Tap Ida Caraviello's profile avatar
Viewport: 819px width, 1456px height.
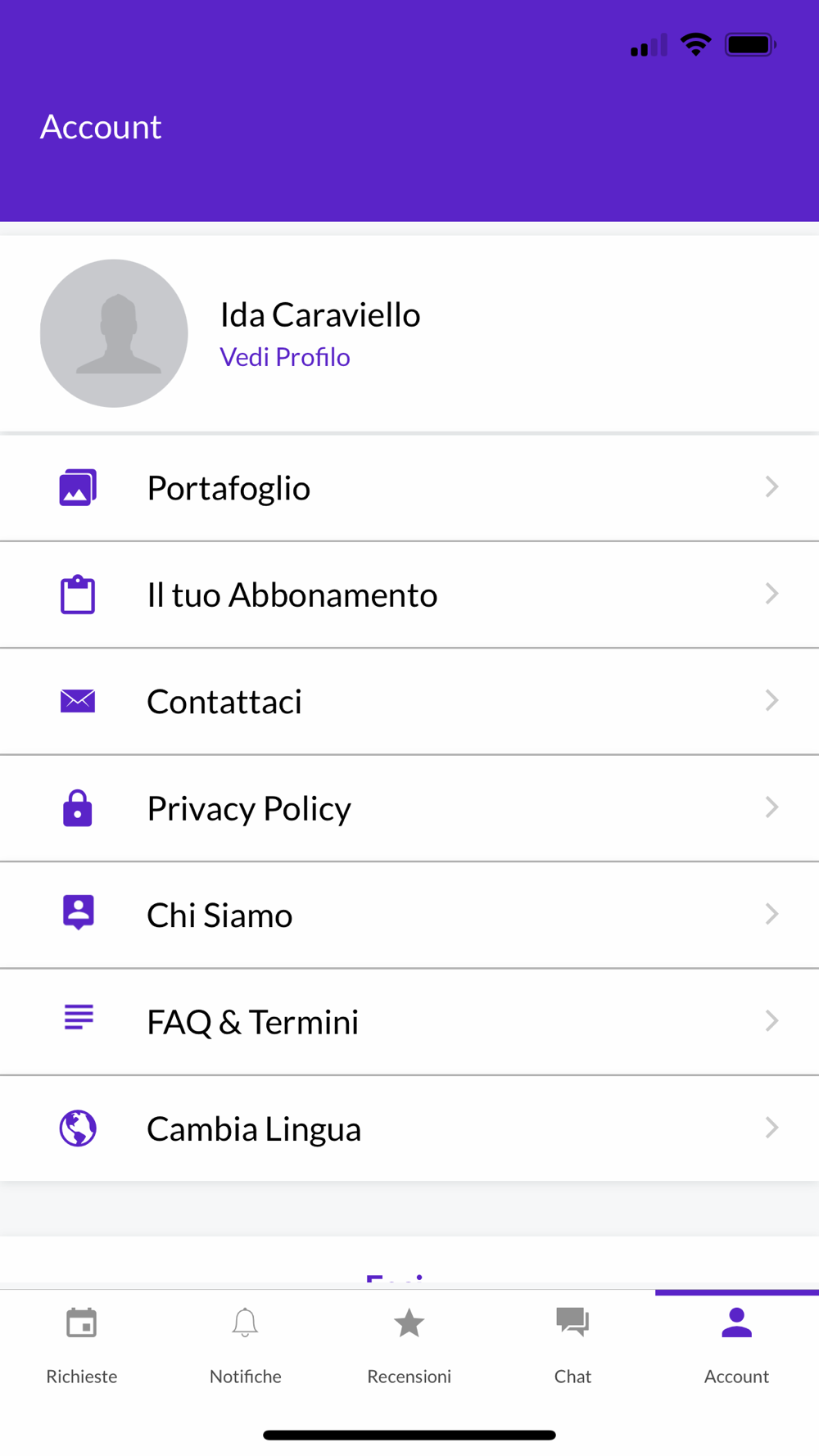click(x=114, y=333)
